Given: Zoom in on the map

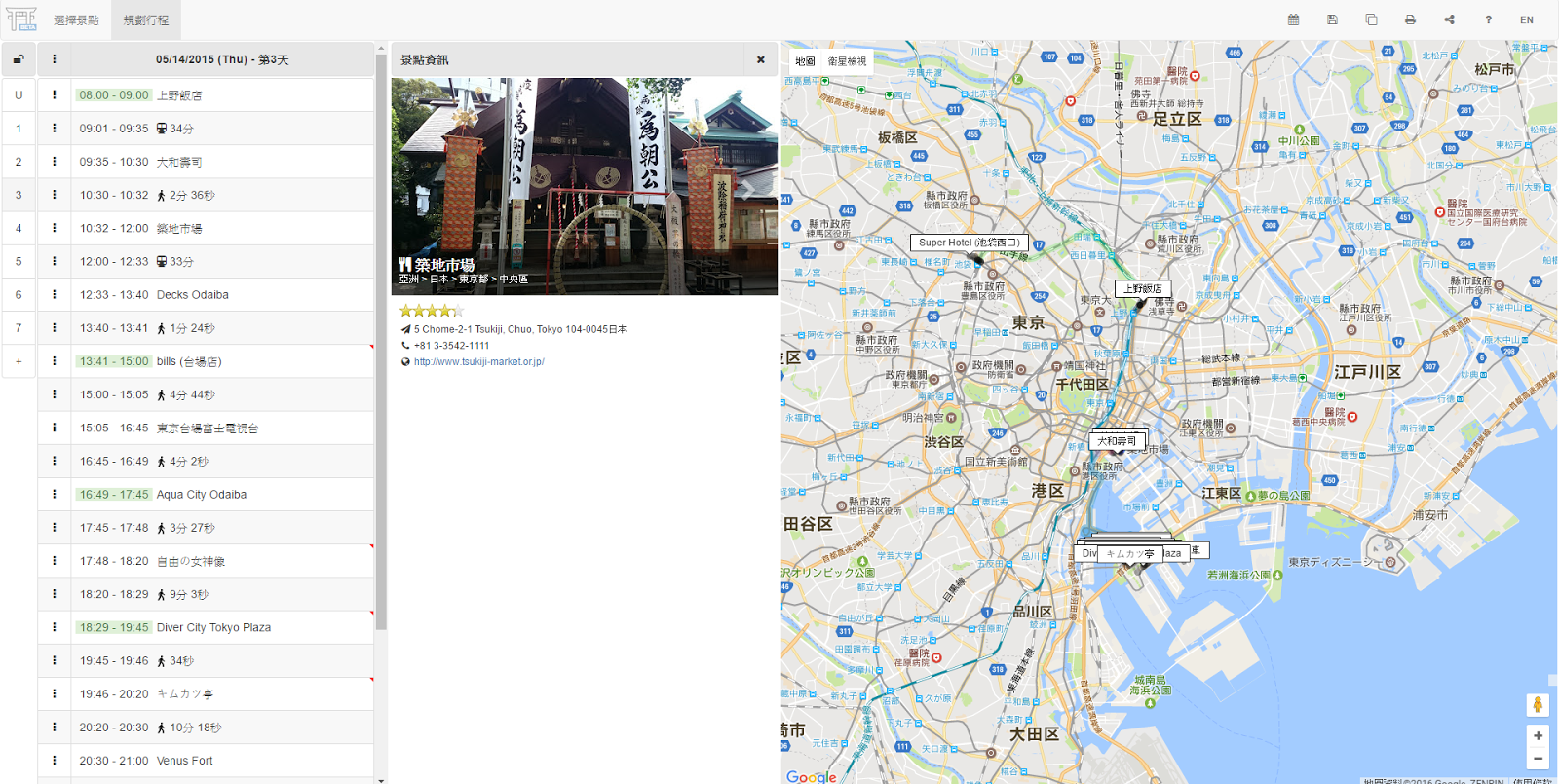Looking at the screenshot, I should 1538,736.
